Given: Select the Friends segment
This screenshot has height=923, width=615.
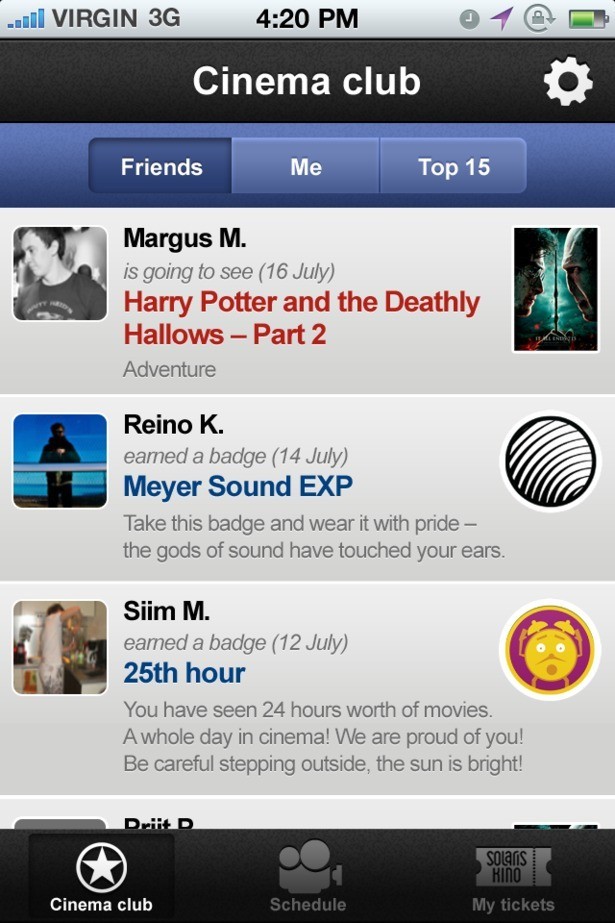Looking at the screenshot, I should (x=161, y=167).
